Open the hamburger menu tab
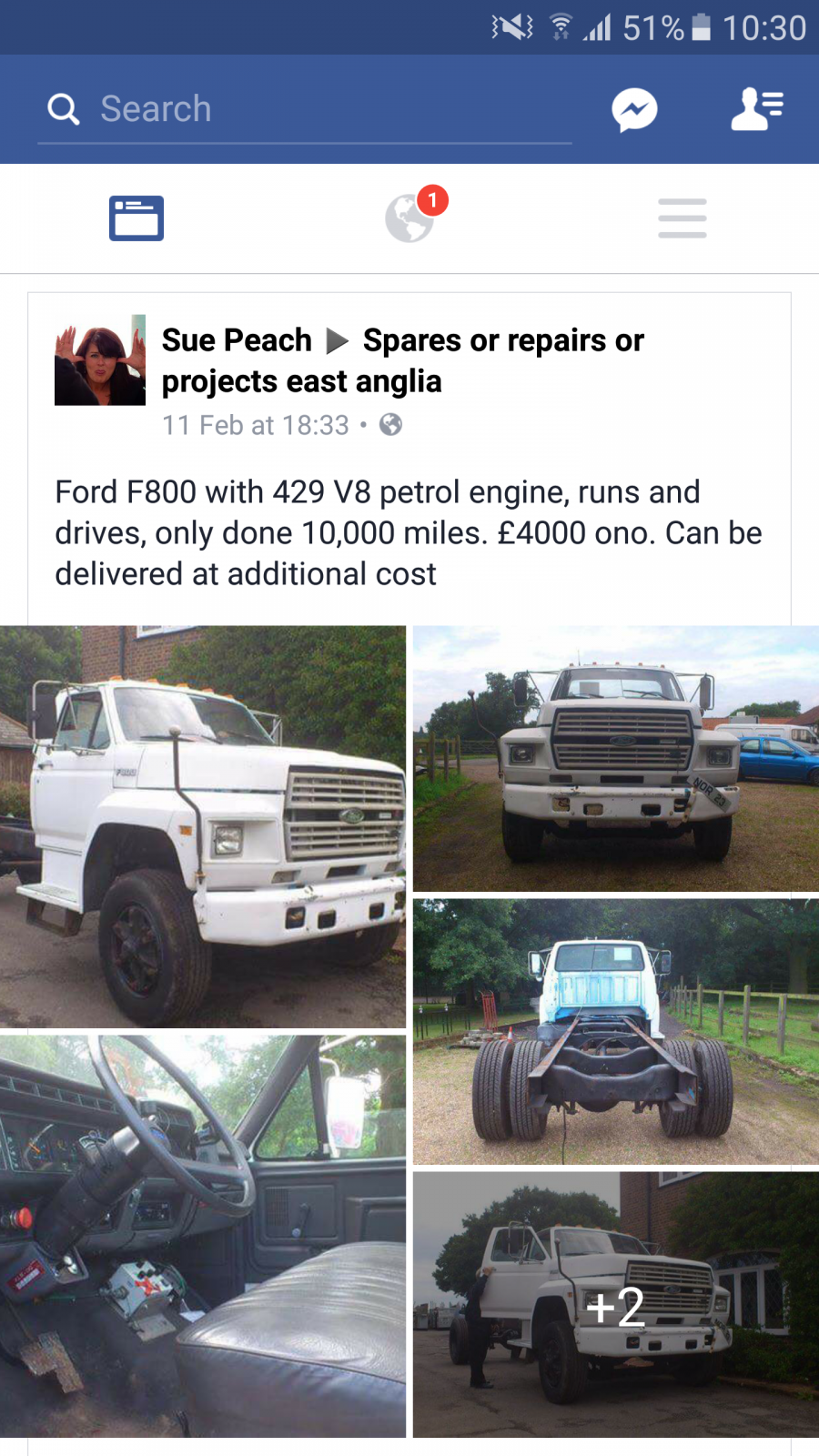This screenshot has width=819, height=1456. click(682, 218)
